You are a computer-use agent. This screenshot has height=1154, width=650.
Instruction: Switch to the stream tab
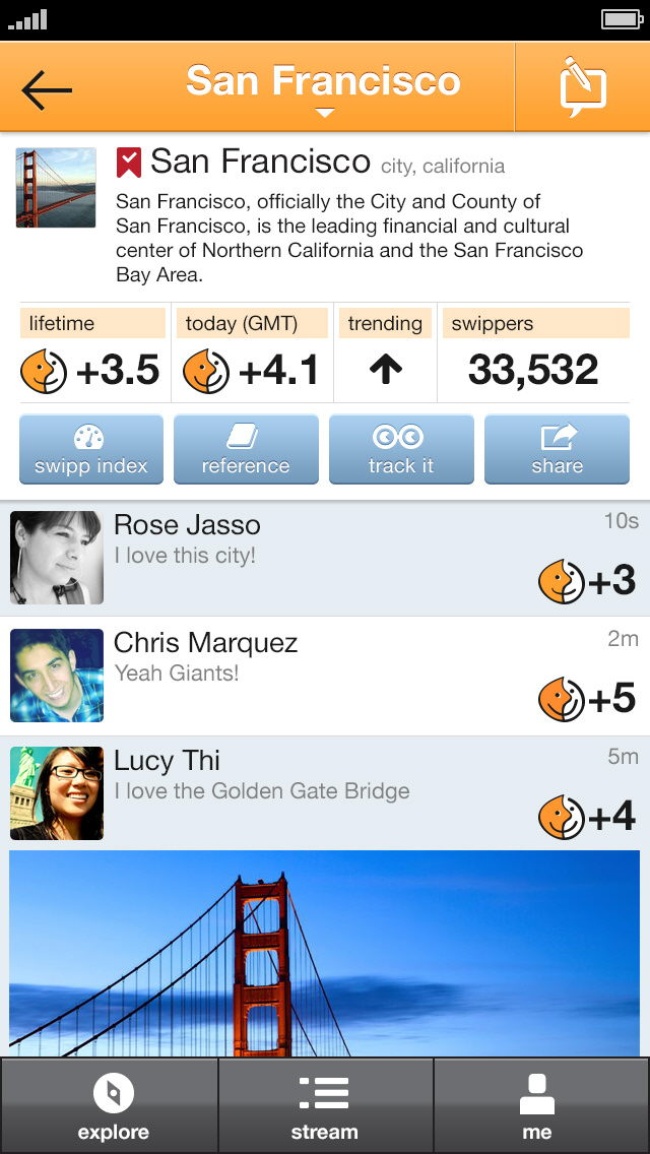pyautogui.click(x=324, y=1107)
